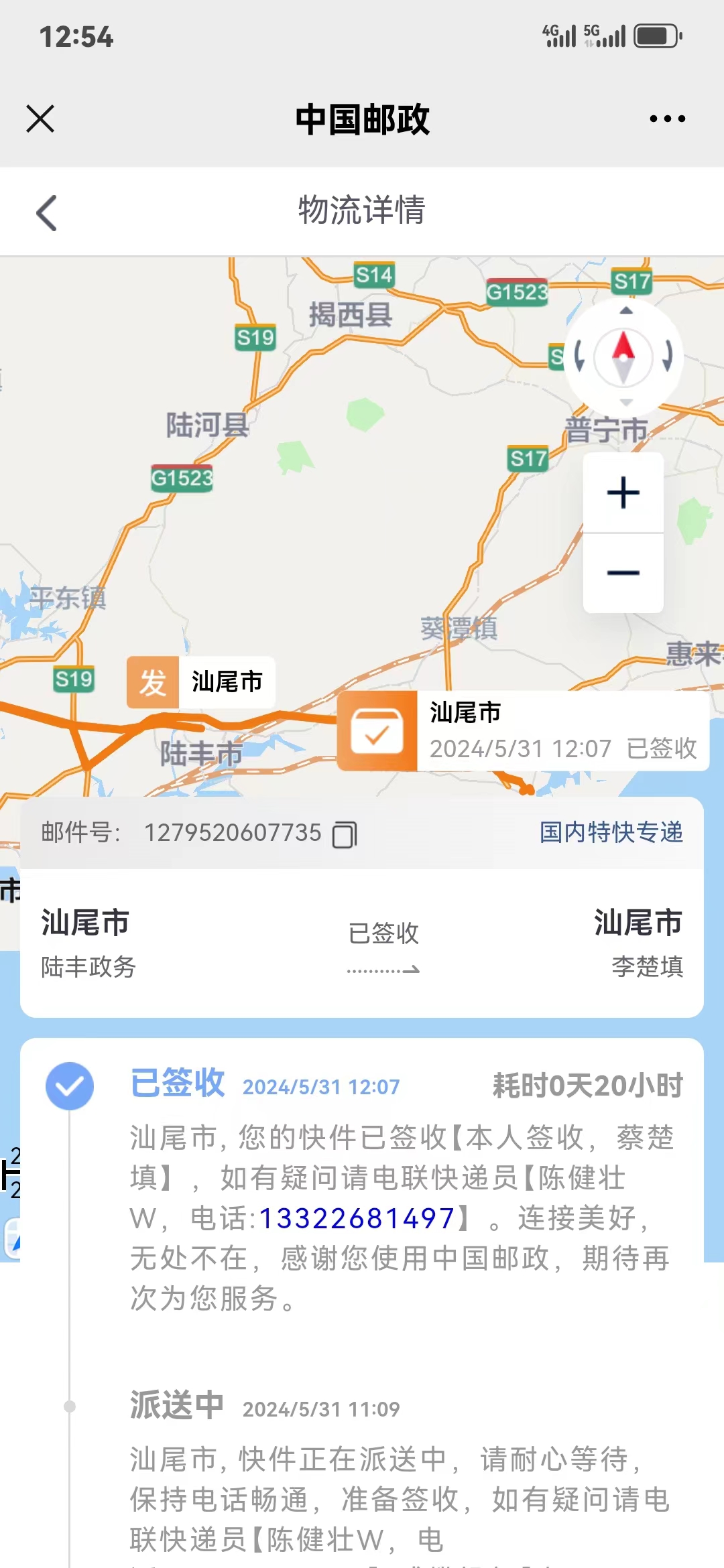Tap the 发 汕尾市 origin marker
This screenshot has width=724, height=1568.
pos(200,682)
